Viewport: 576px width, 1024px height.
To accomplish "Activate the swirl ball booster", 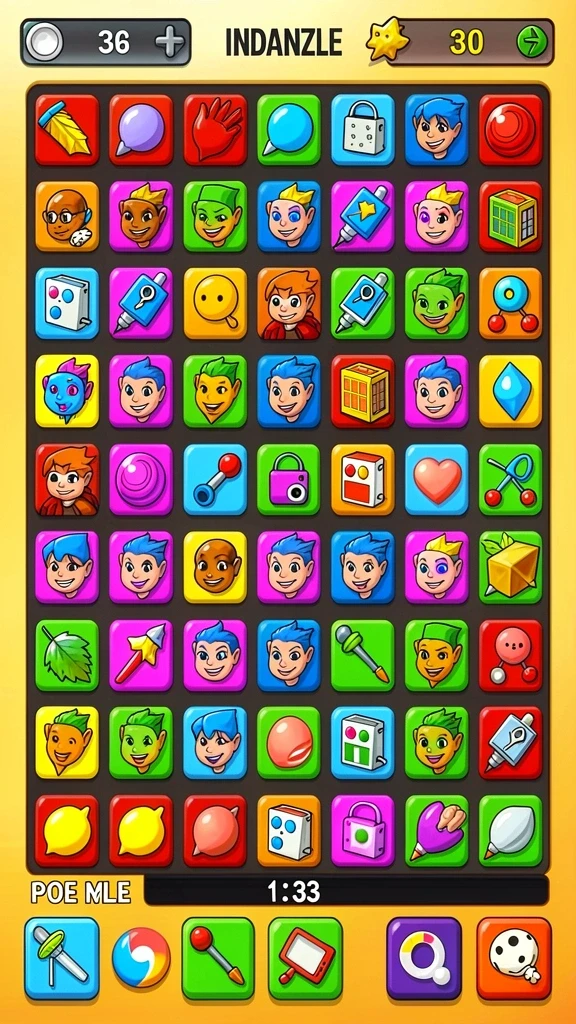I will 140,958.
